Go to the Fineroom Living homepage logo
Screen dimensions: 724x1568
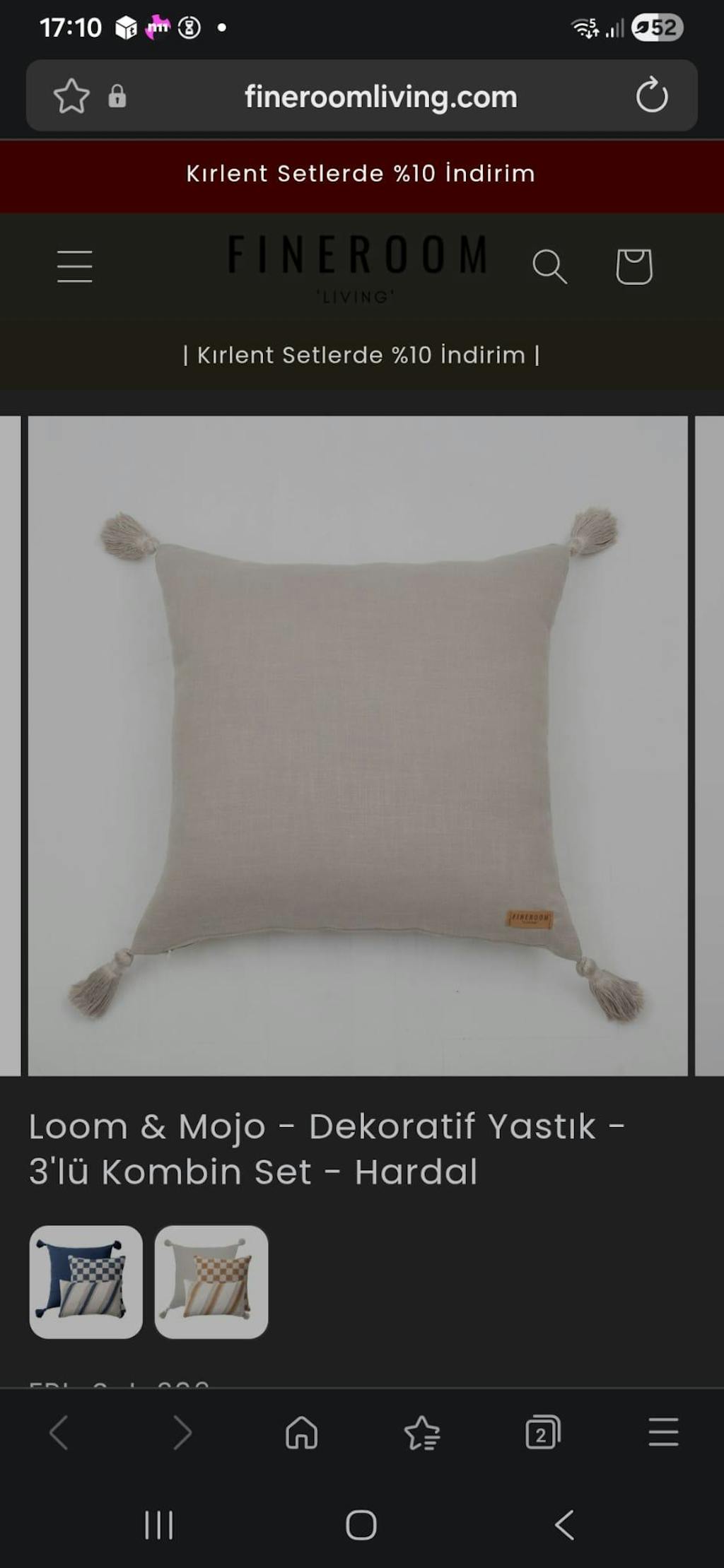pos(357,266)
